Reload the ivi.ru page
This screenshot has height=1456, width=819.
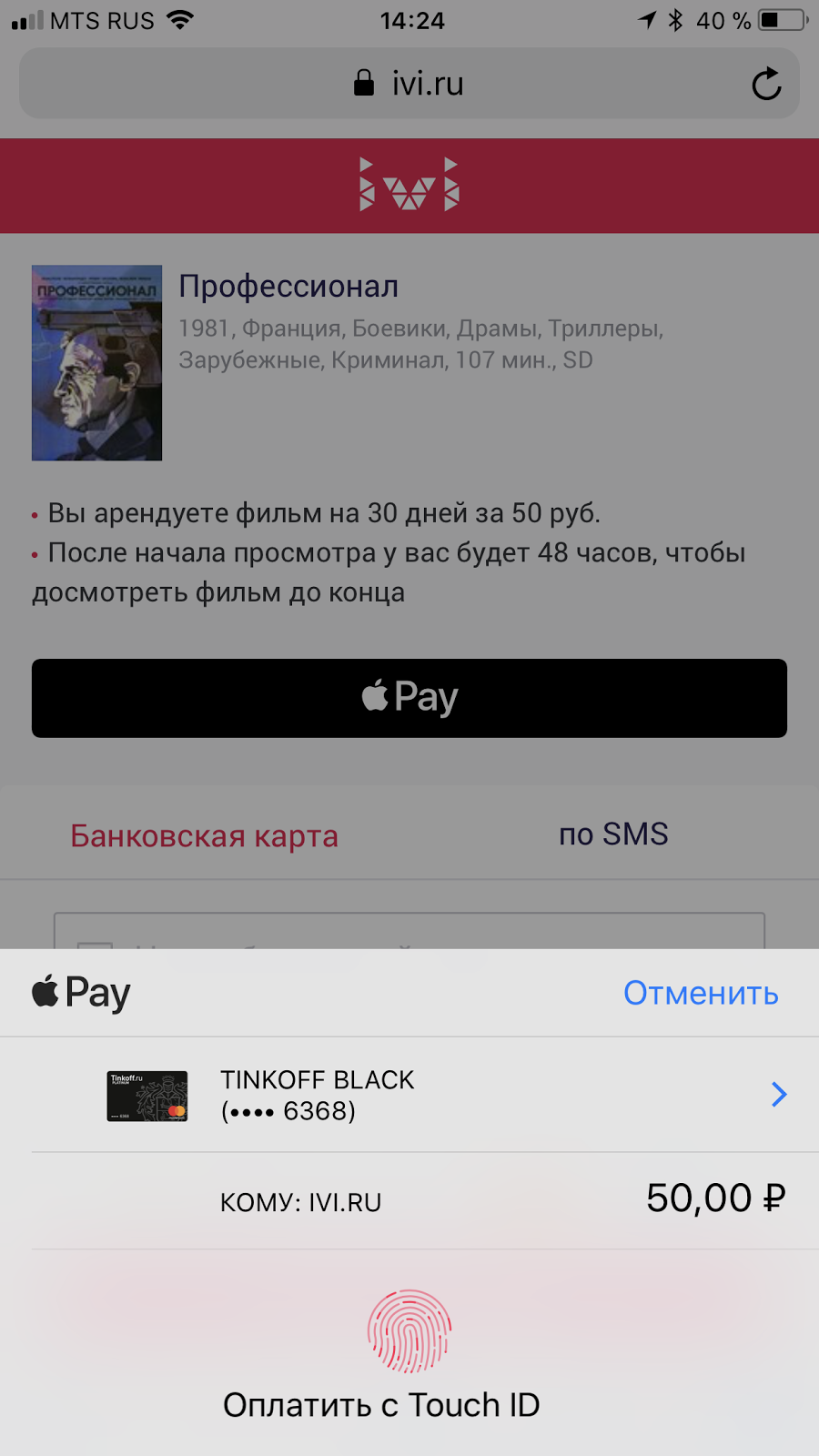[766, 84]
